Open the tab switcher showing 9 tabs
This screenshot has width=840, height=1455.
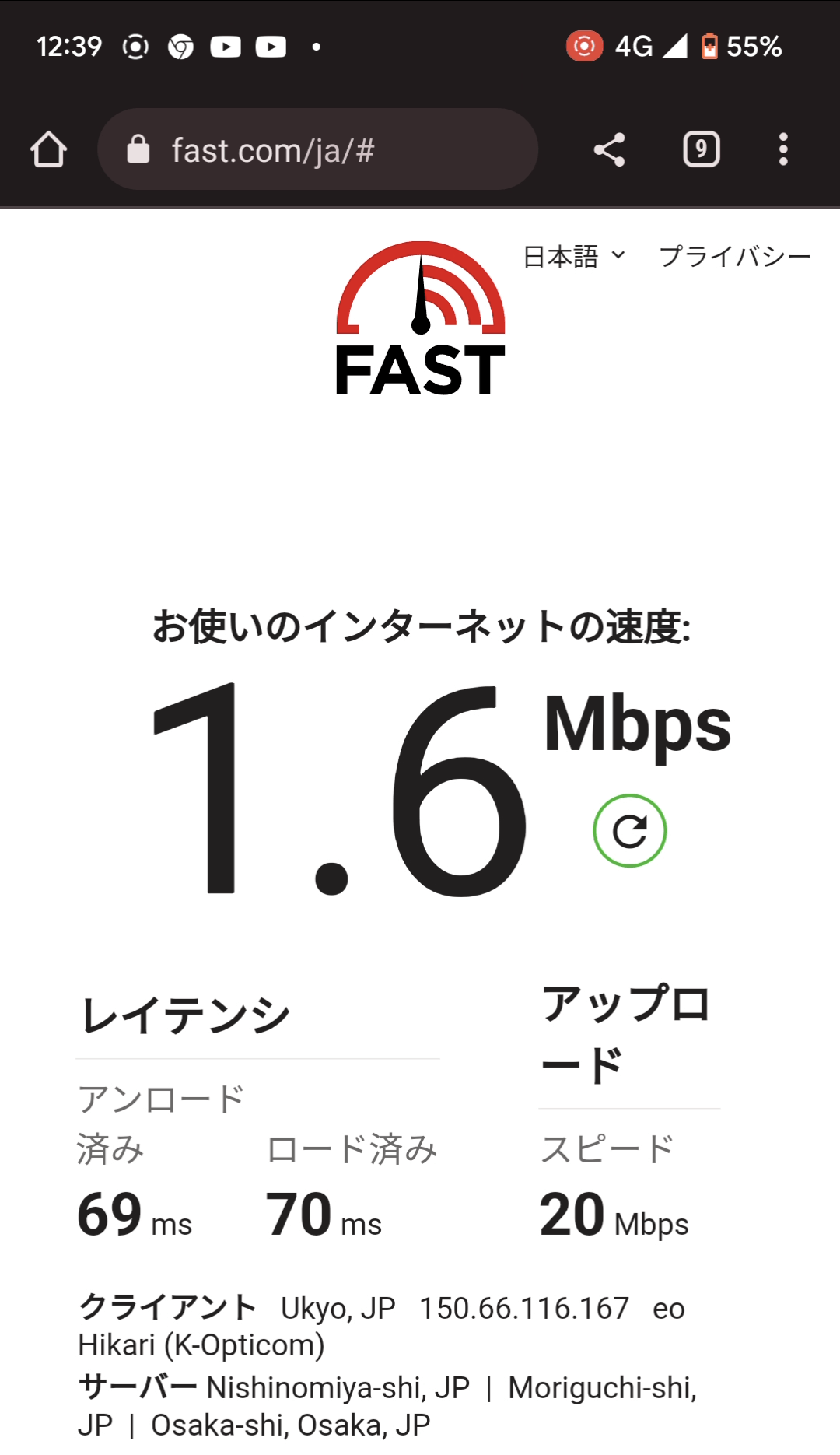(x=702, y=149)
